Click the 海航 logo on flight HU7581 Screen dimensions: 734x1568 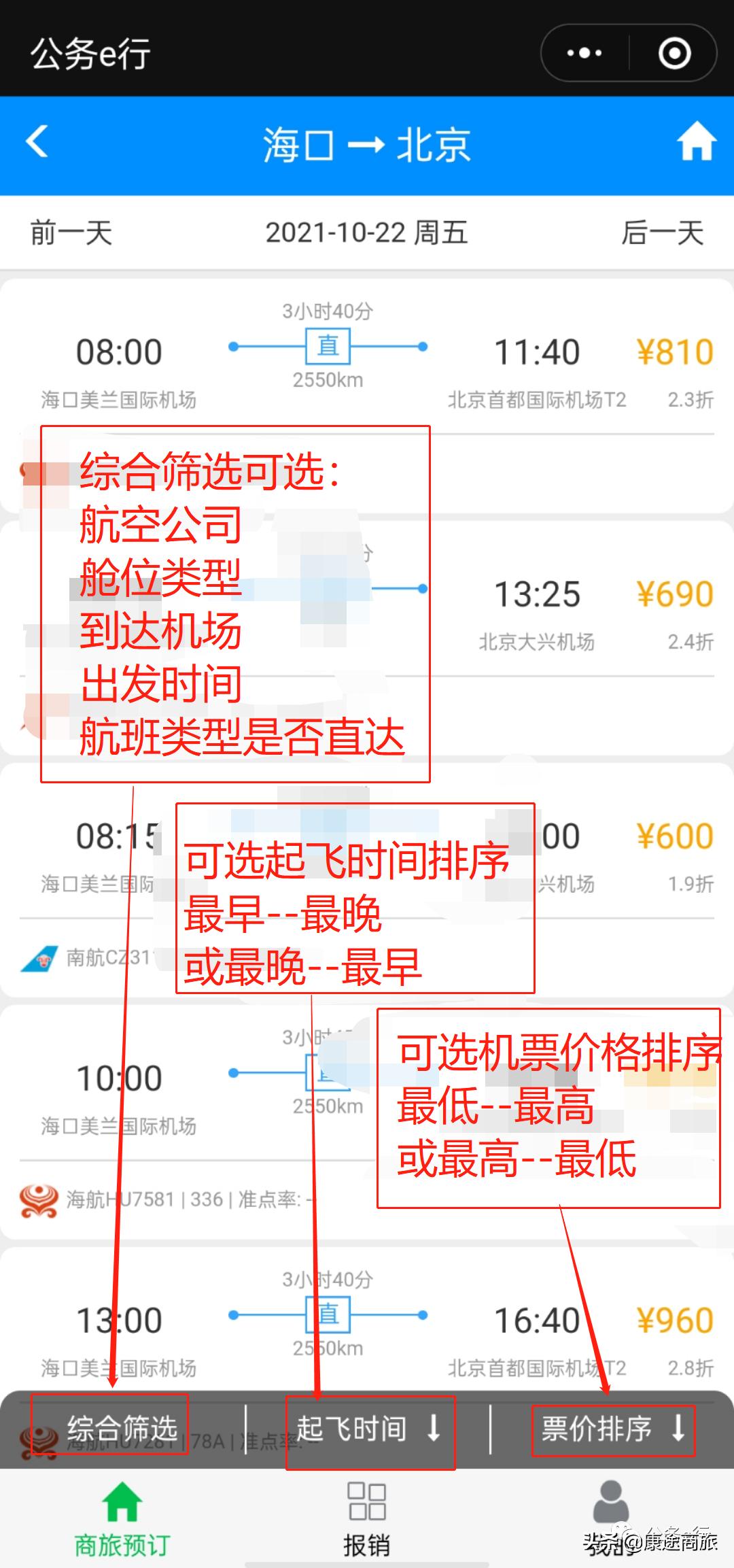pyautogui.click(x=41, y=1198)
